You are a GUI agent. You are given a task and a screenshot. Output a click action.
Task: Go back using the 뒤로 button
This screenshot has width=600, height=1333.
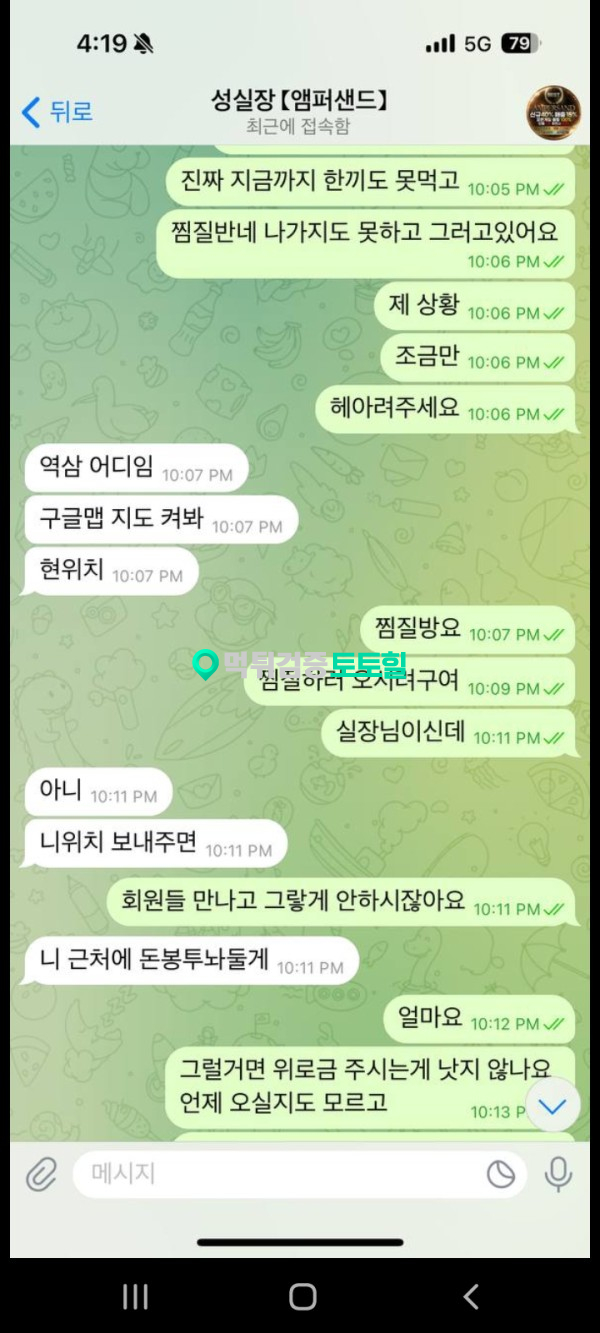click(x=57, y=111)
